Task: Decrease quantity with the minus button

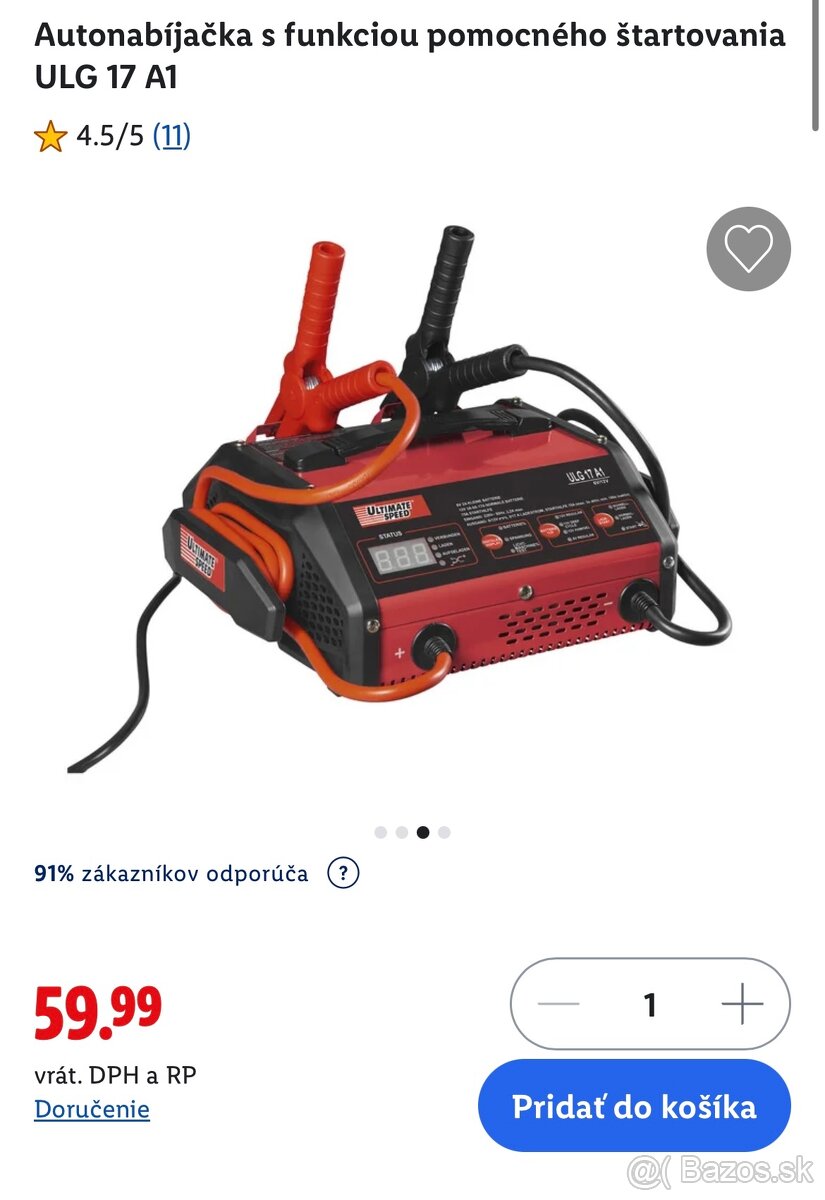Action: tap(558, 1004)
